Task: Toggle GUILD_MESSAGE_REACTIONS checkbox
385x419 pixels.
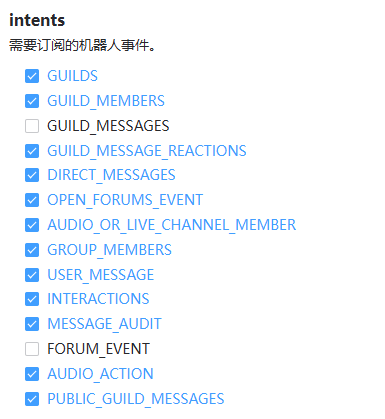Action: (x=32, y=151)
